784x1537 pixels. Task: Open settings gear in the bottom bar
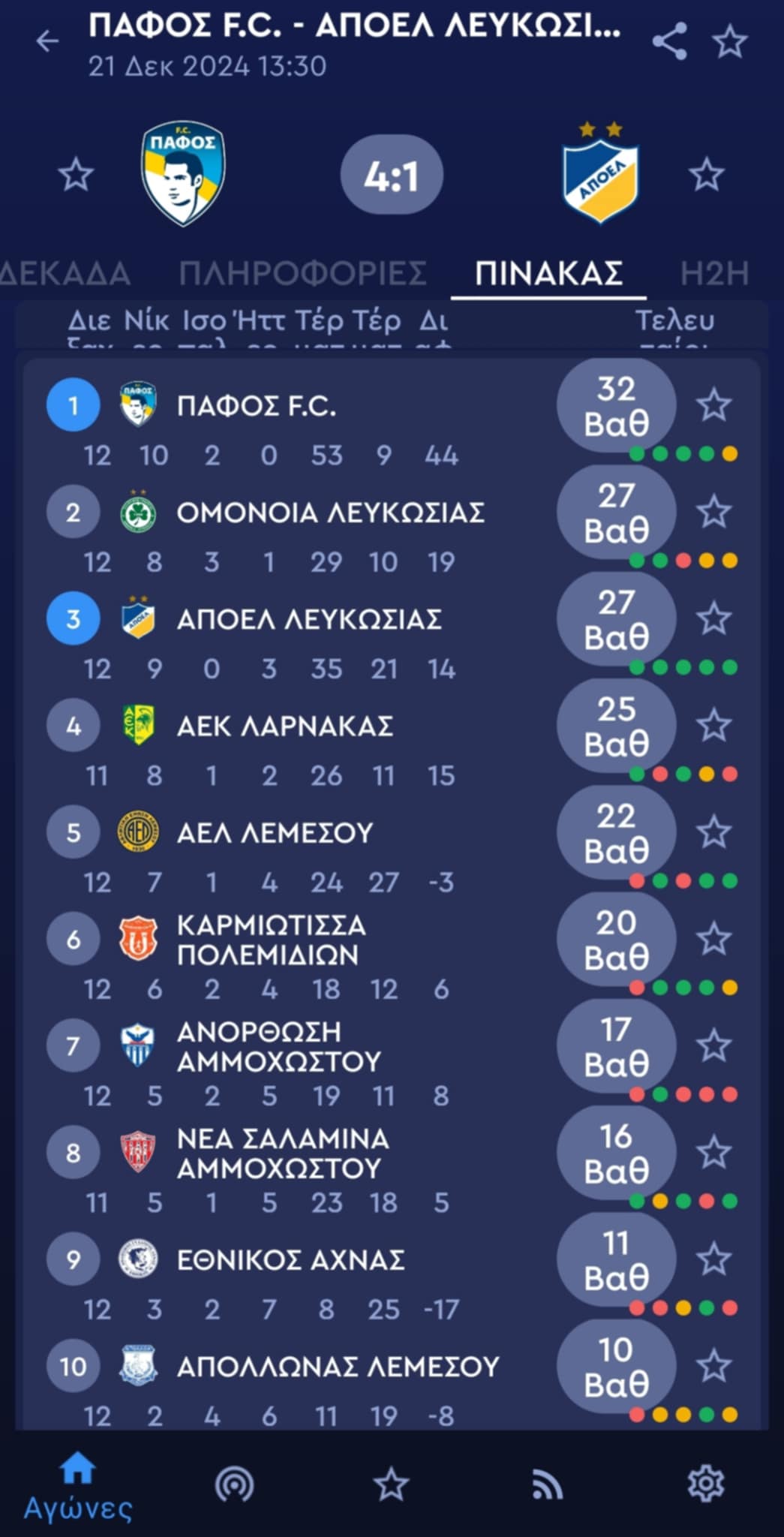(705, 1484)
